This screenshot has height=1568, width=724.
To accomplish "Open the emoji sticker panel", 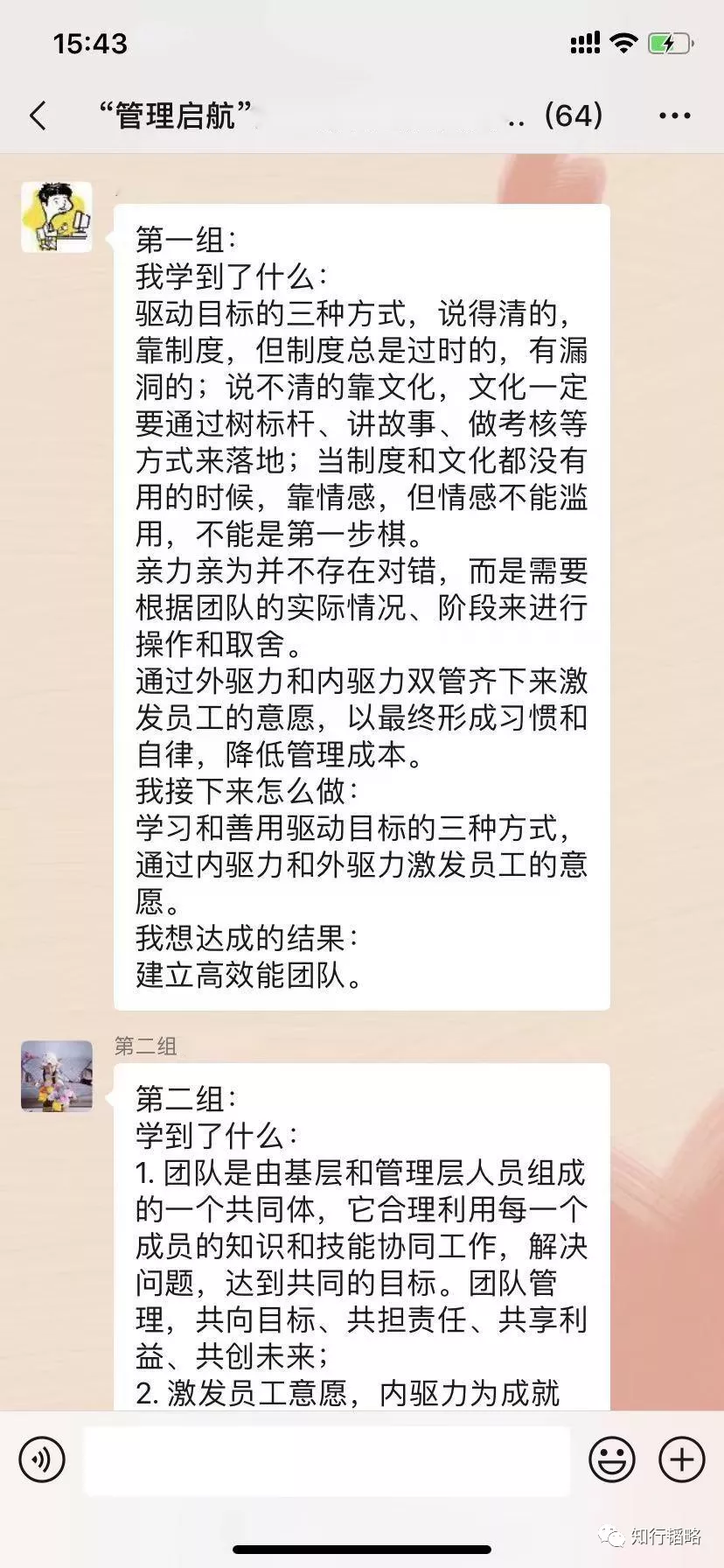I will coord(612,1459).
